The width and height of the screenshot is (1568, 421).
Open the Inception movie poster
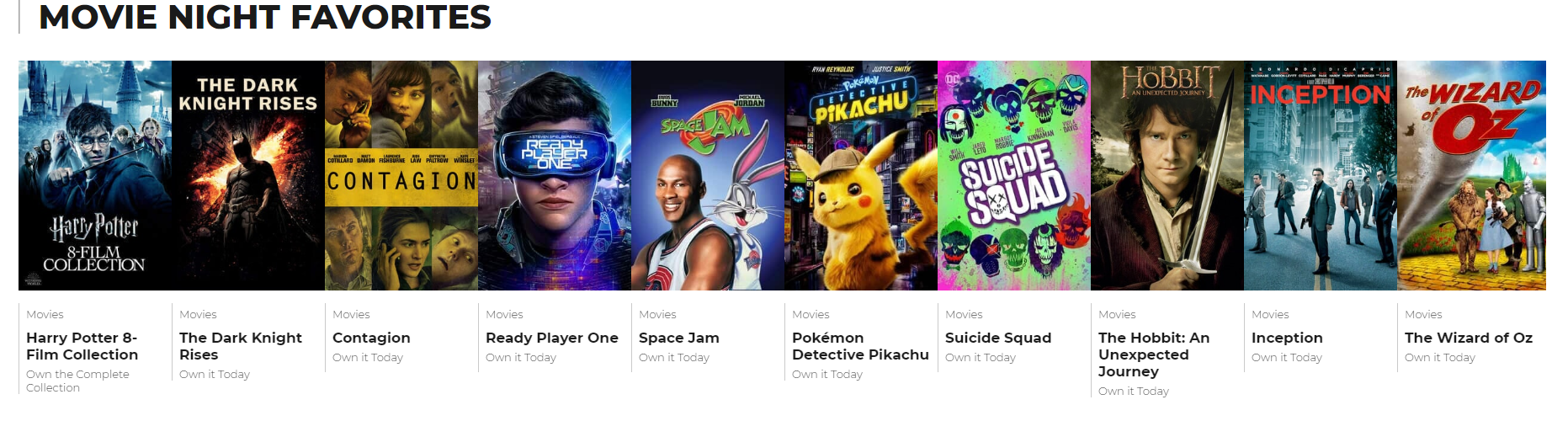1320,175
